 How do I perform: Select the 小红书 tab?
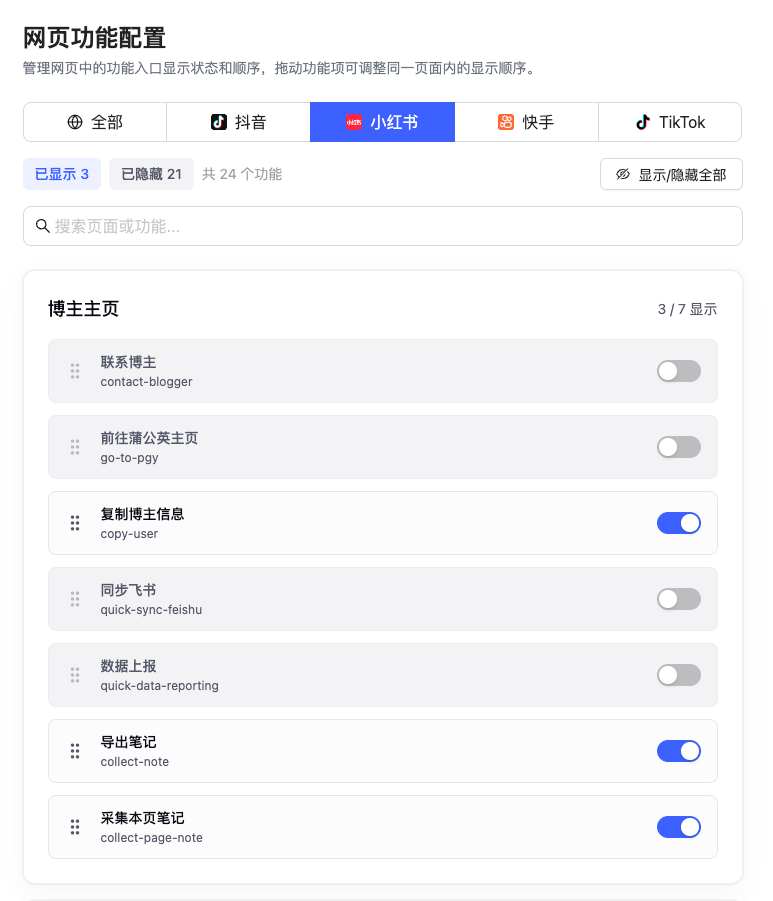382,122
